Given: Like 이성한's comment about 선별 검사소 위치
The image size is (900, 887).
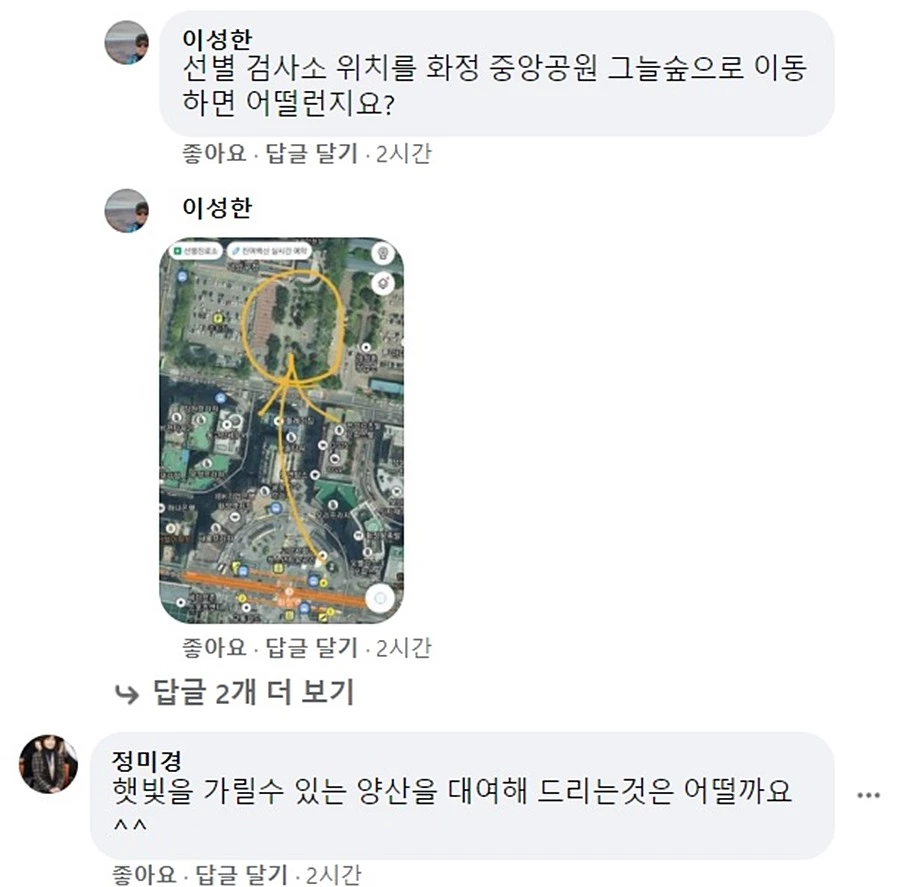Looking at the screenshot, I should point(213,155).
